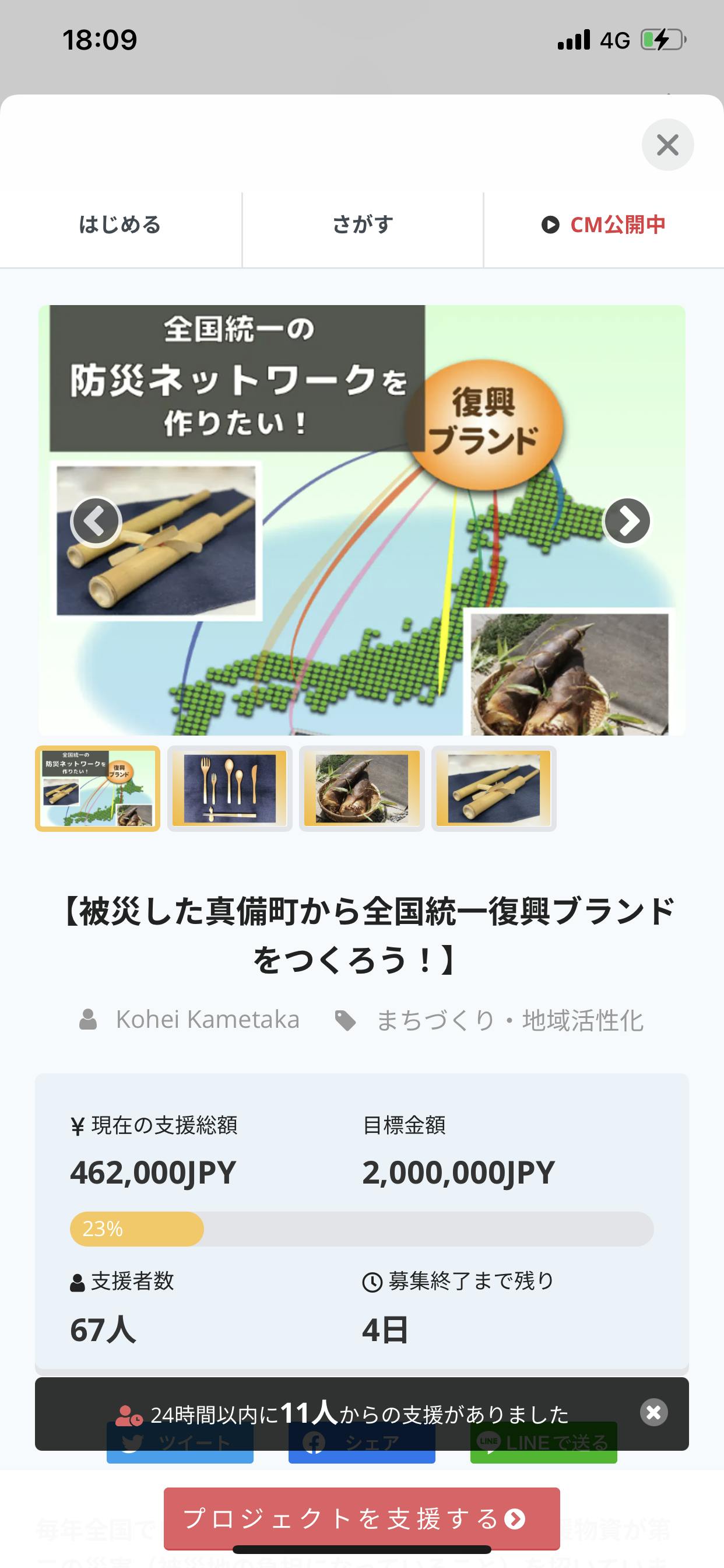Viewport: 724px width, 1568px height.
Task: Open the まちづくり・地域活性化 category
Action: [x=509, y=1020]
